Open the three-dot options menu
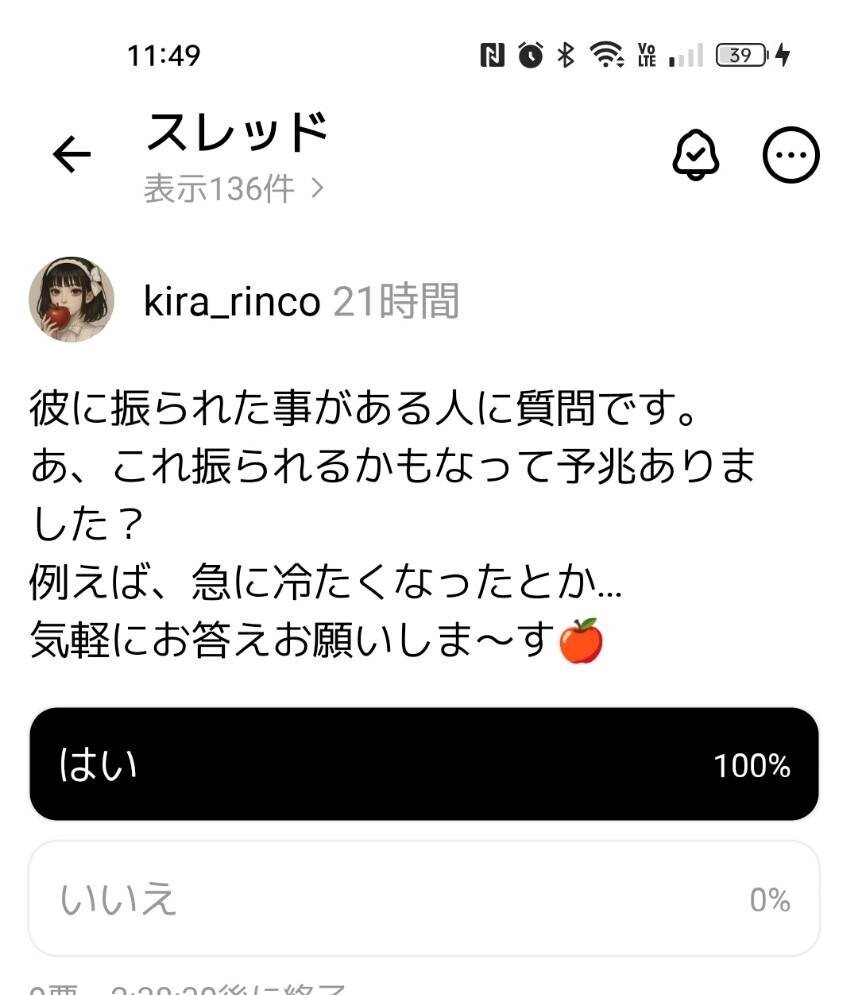Image resolution: width=858 pixels, height=995 pixels. point(790,156)
